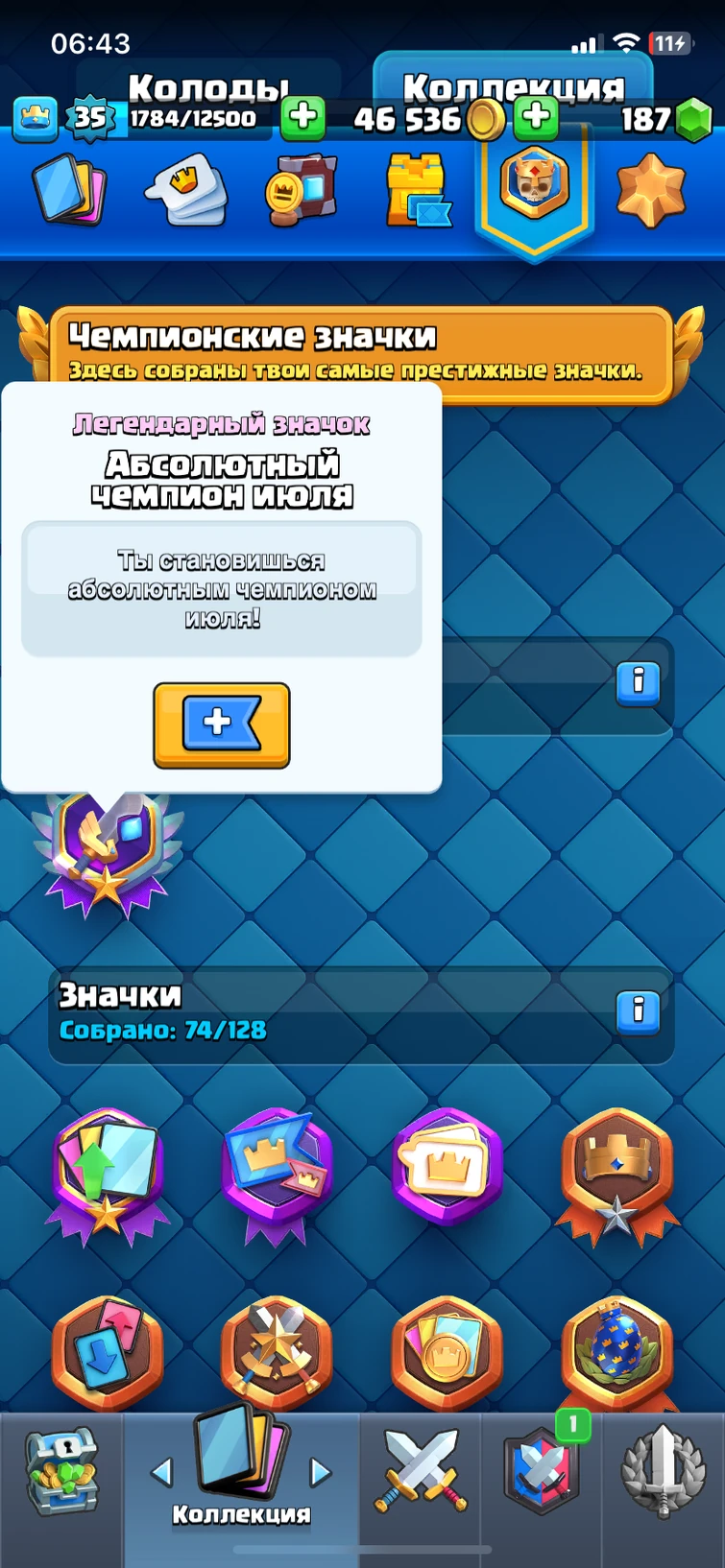The image size is (725, 1568).
Task: Open the cards icon tab at top
Action: pos(69,190)
